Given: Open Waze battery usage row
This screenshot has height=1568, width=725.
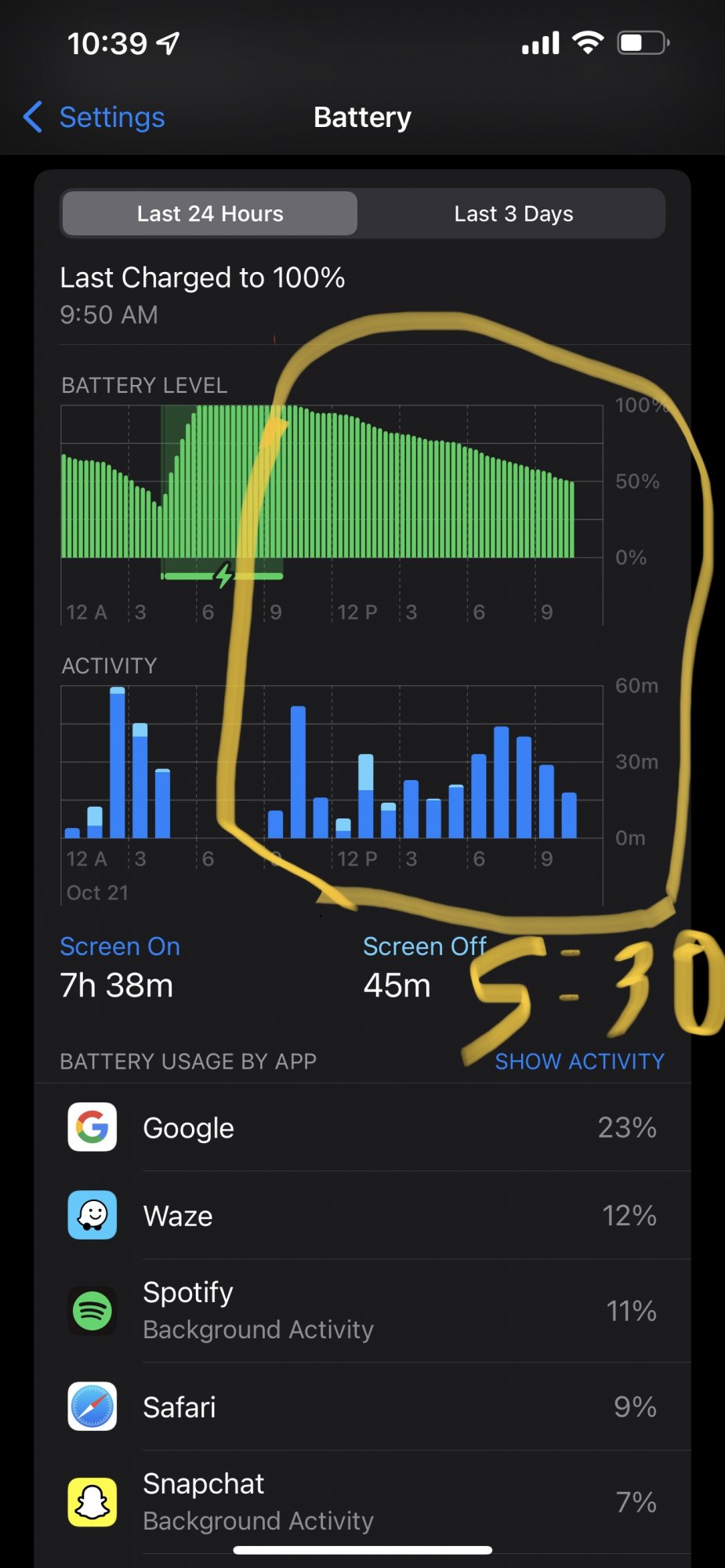Looking at the screenshot, I should 362,1215.
